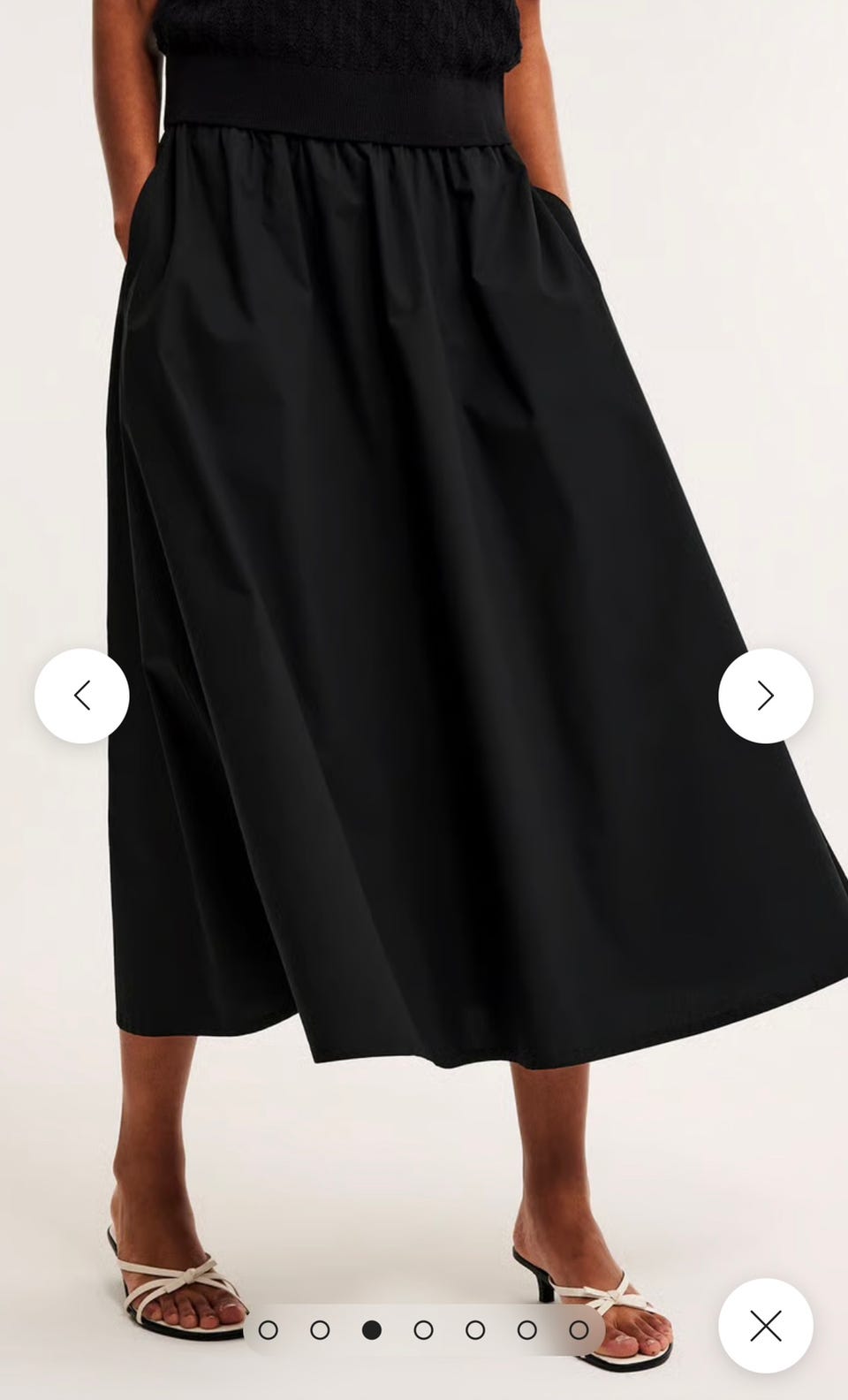
Task: Go to the previous product image
Action: 82,696
